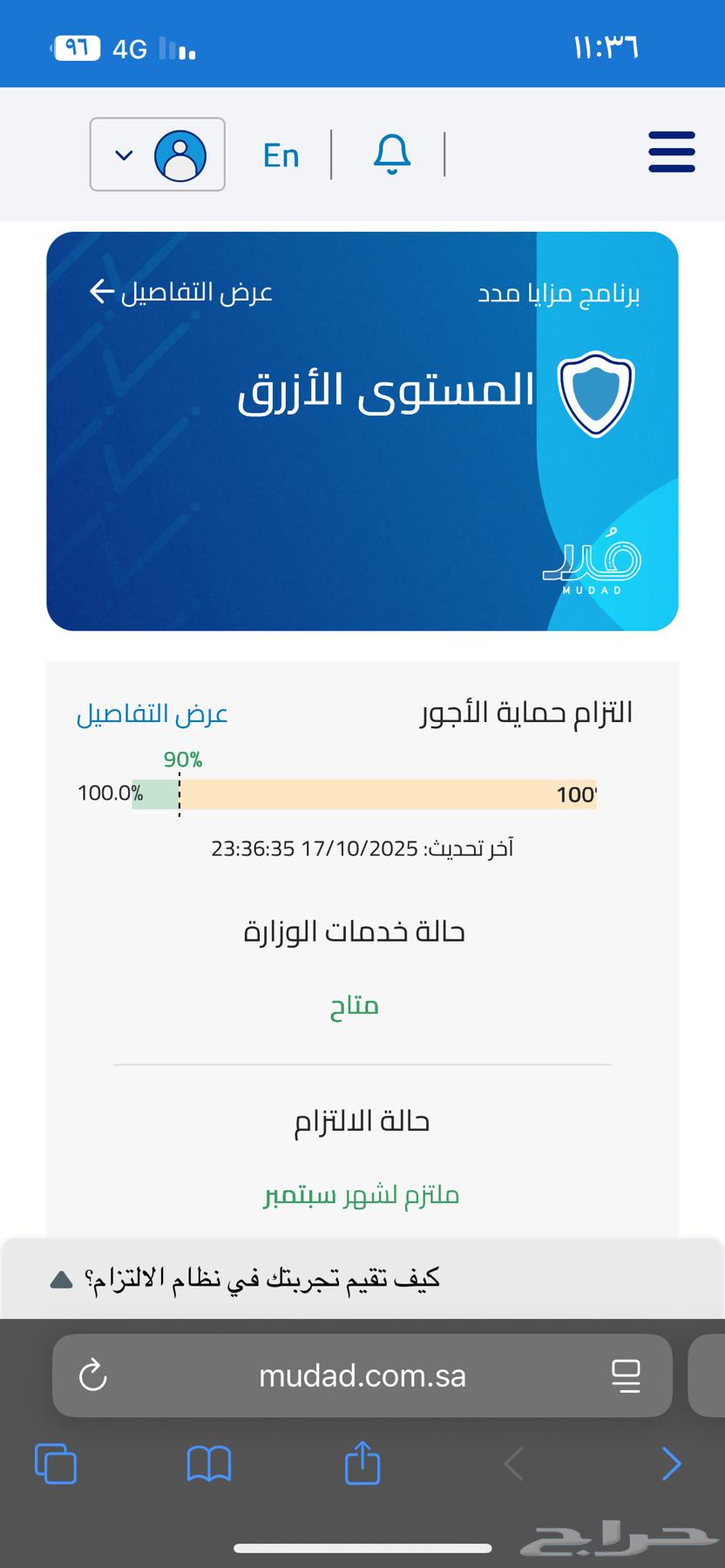Tap the reader view icon in address bar
The height and width of the screenshot is (1568, 725).
click(627, 1376)
